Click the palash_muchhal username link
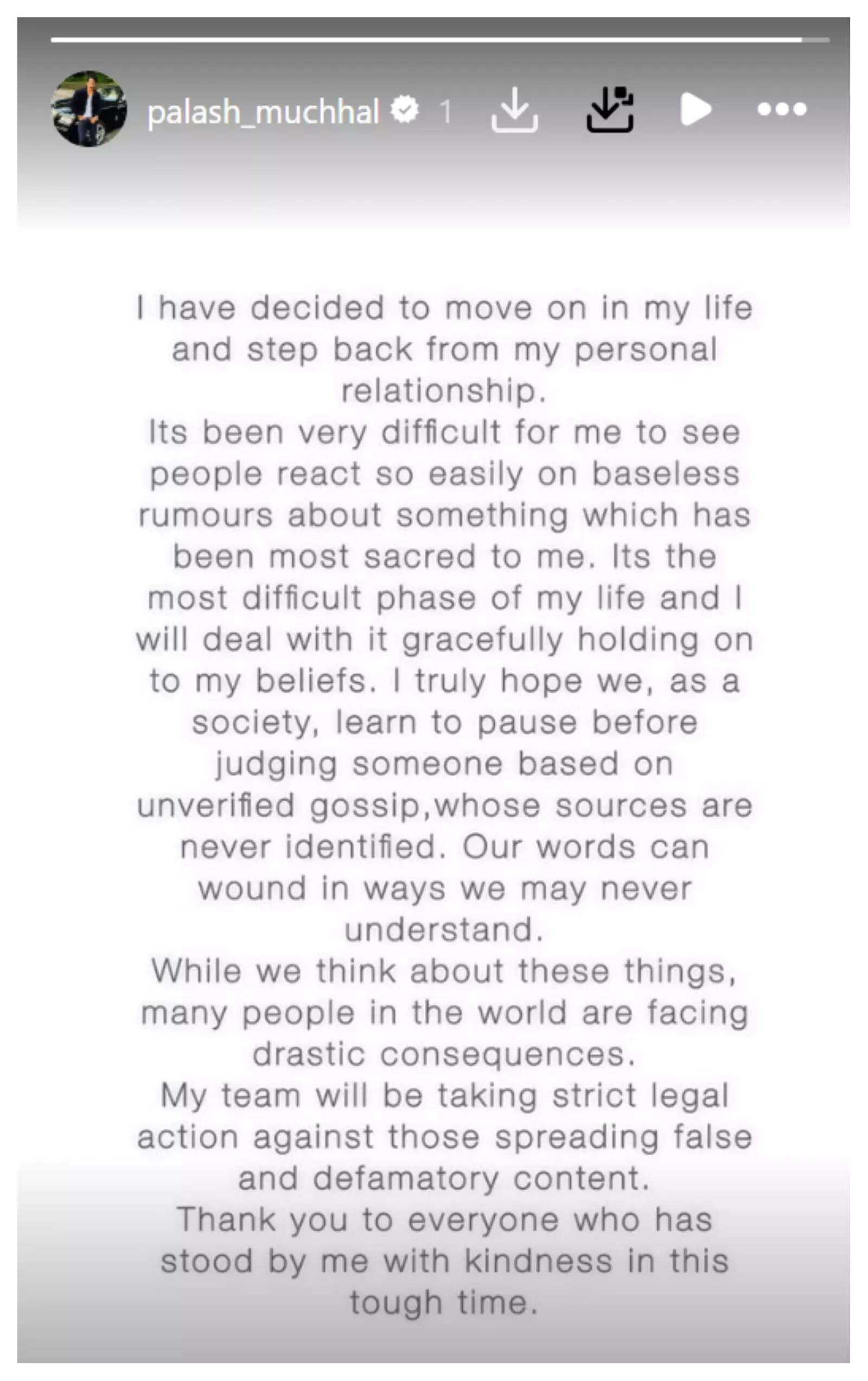Screen dimensions: 868x1381 point(263,110)
